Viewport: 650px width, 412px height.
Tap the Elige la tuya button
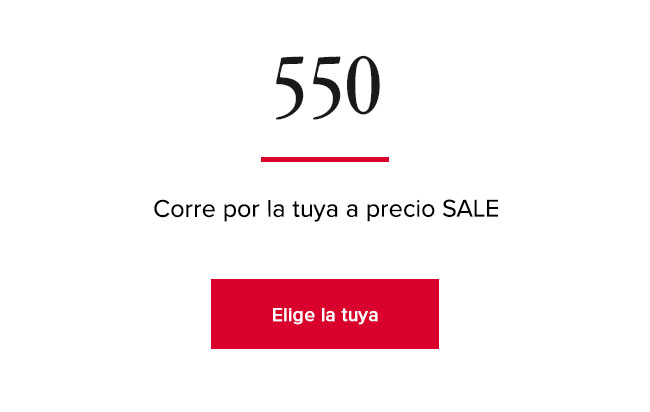click(324, 314)
